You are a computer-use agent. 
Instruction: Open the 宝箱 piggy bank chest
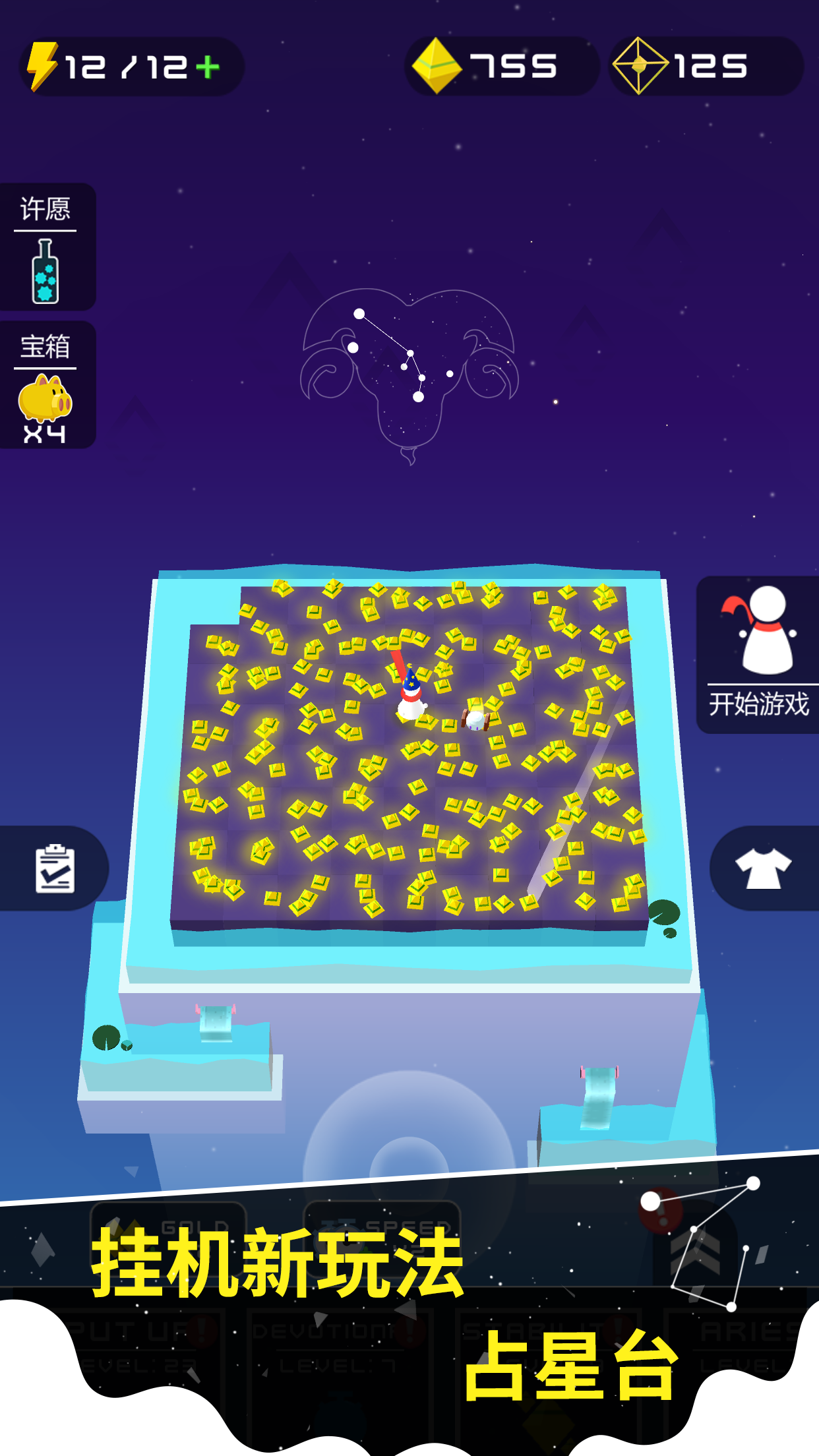point(45,385)
